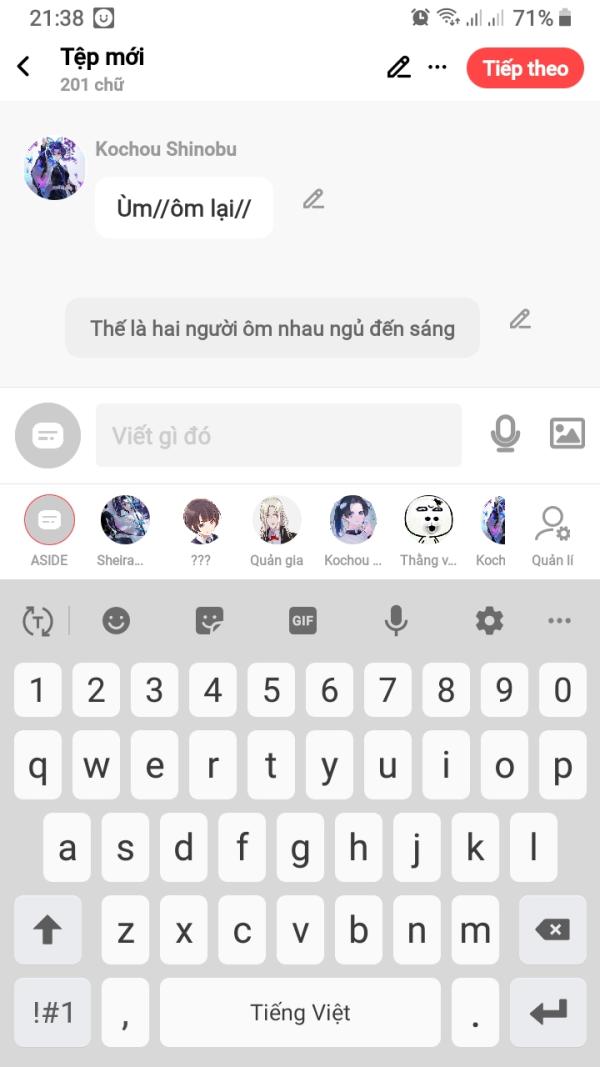Image resolution: width=600 pixels, height=1067 pixels.
Task: Open the three-dot overflow menu
Action: point(437,67)
